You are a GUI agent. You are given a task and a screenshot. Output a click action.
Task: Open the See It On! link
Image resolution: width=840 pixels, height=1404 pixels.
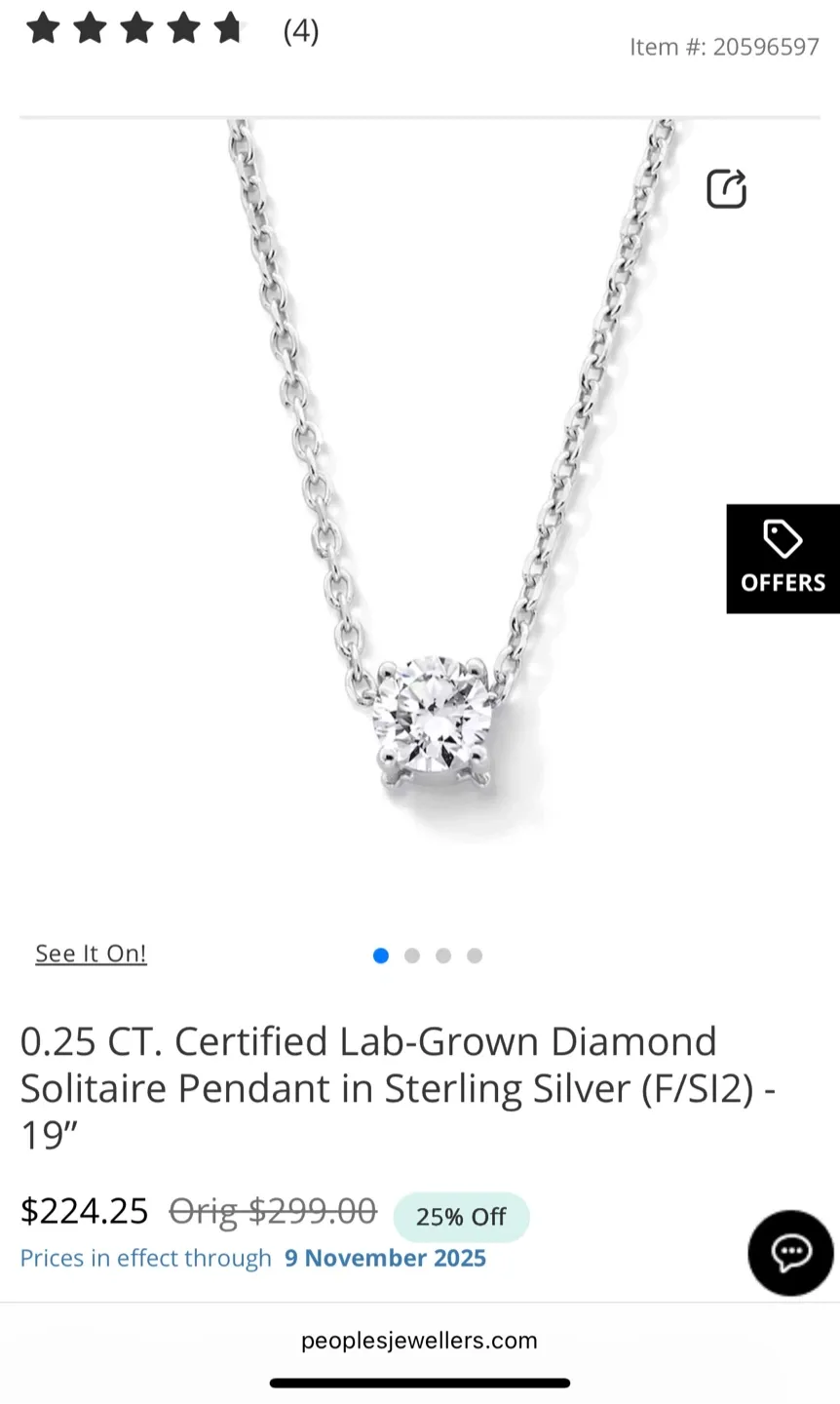pos(91,953)
